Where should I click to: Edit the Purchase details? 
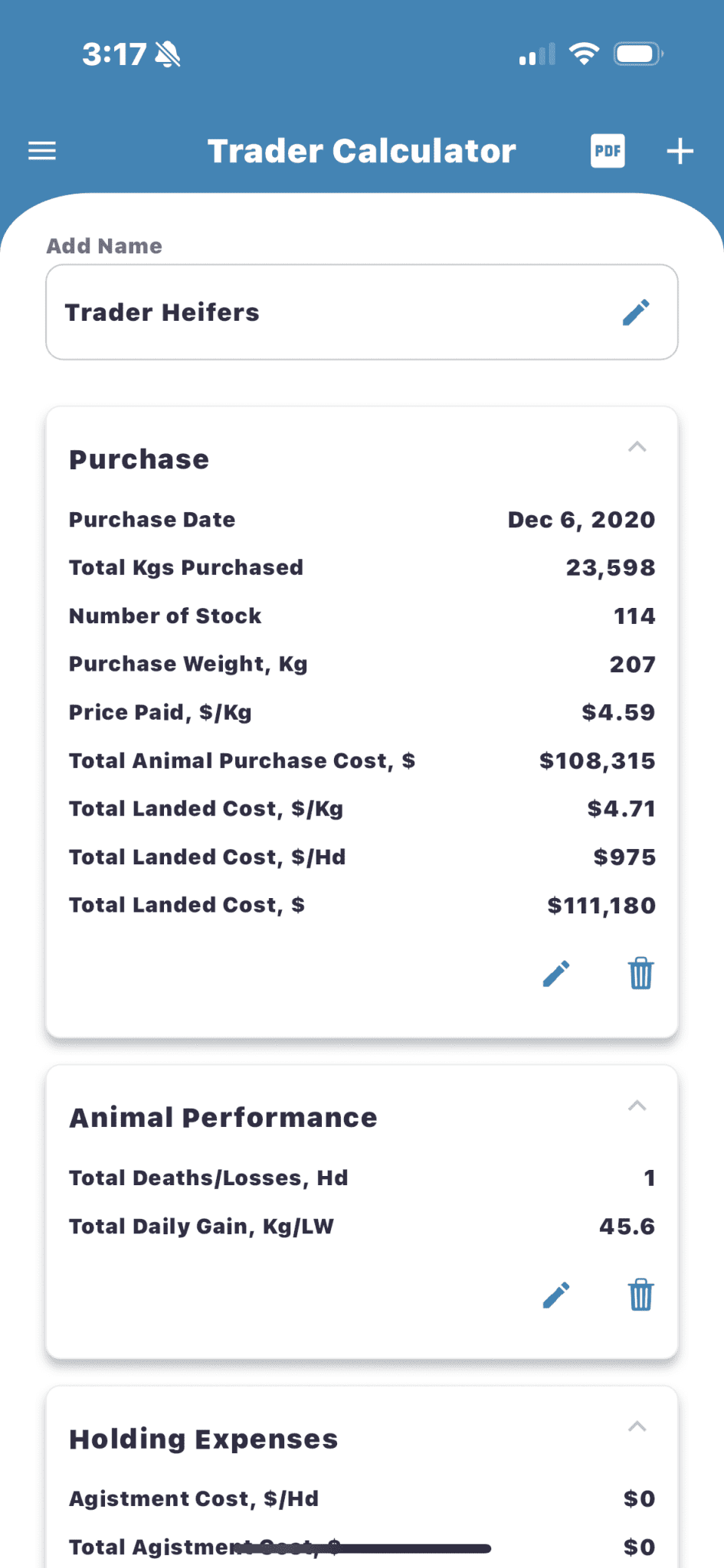pyautogui.click(x=556, y=974)
